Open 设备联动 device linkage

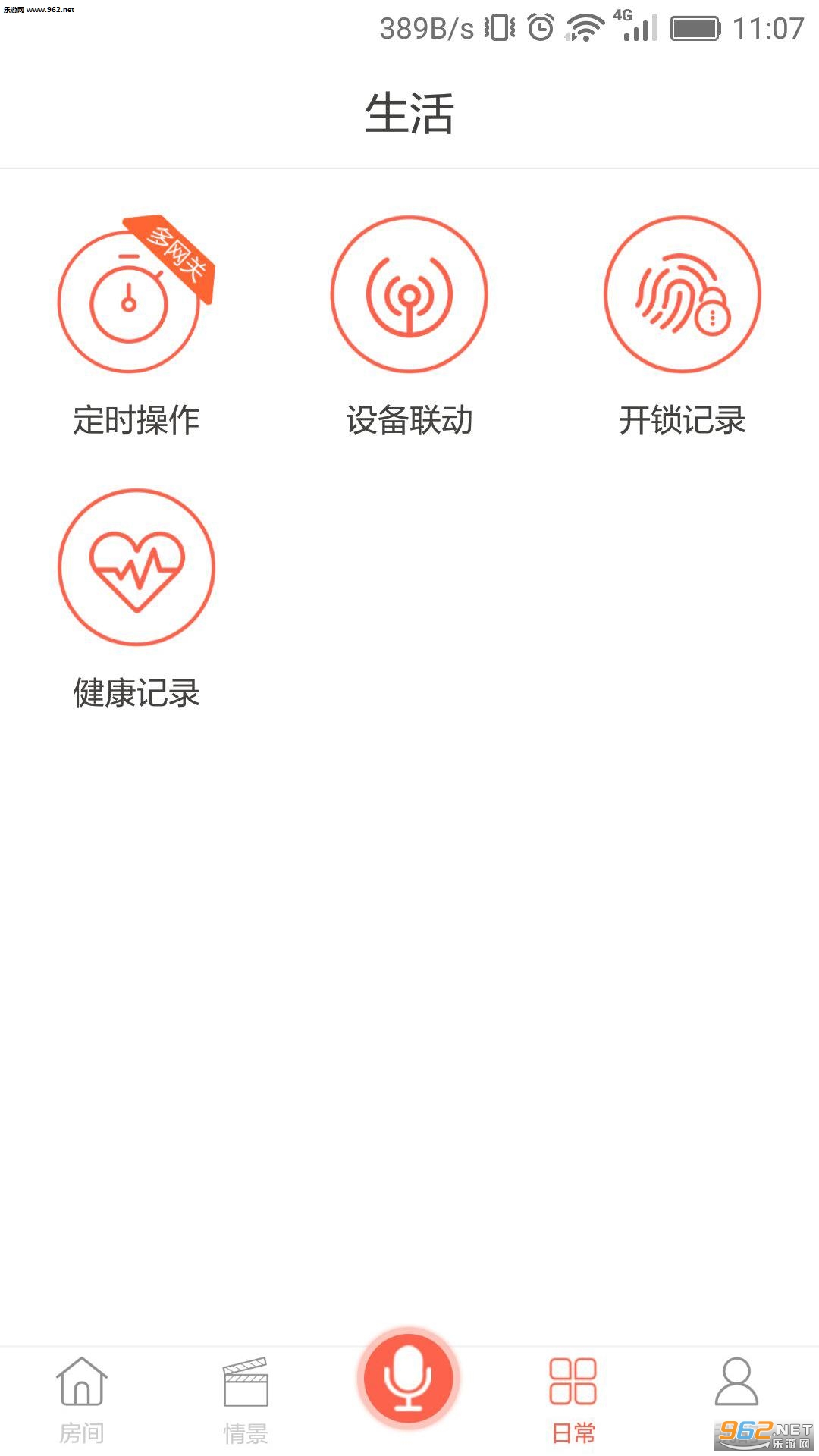(x=409, y=295)
